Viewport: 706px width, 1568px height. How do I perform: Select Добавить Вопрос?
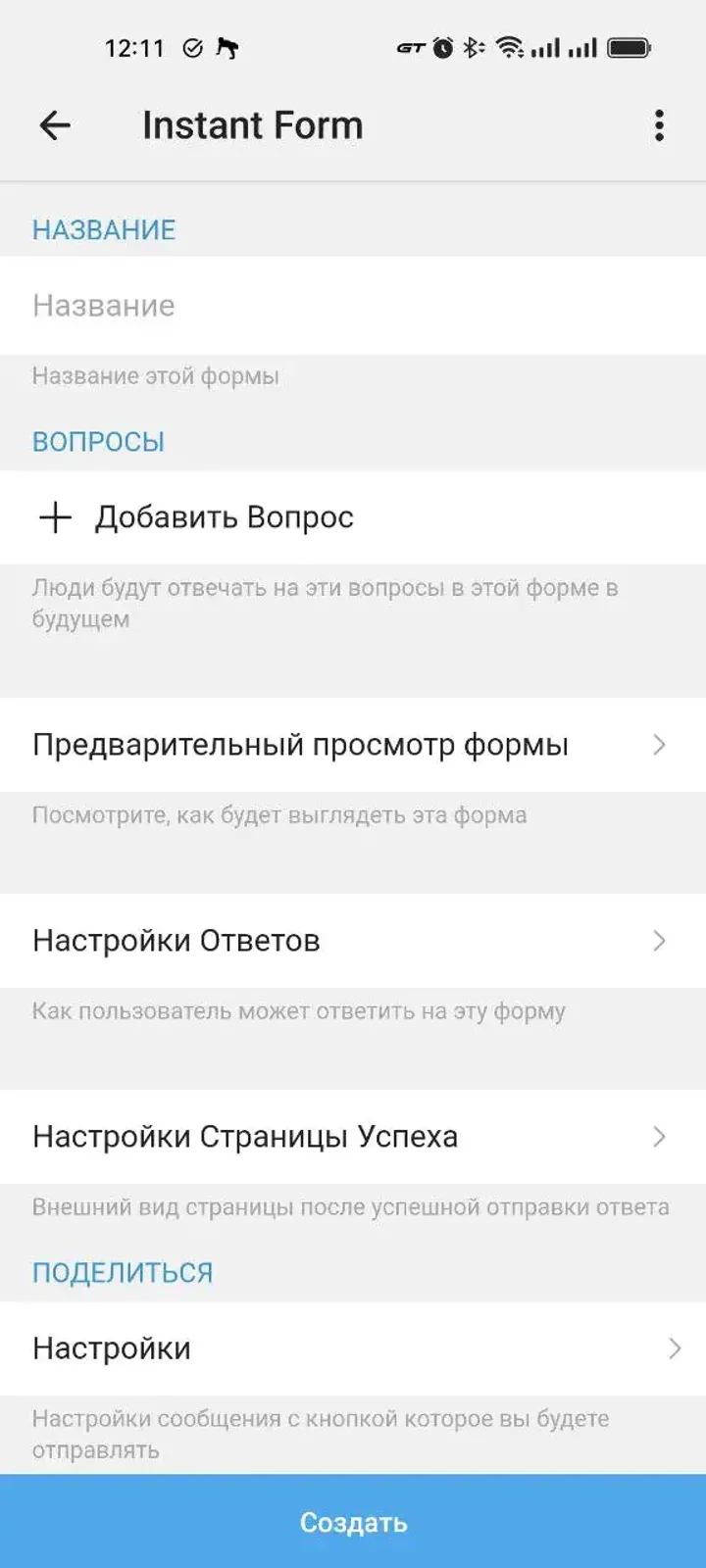[x=224, y=517]
